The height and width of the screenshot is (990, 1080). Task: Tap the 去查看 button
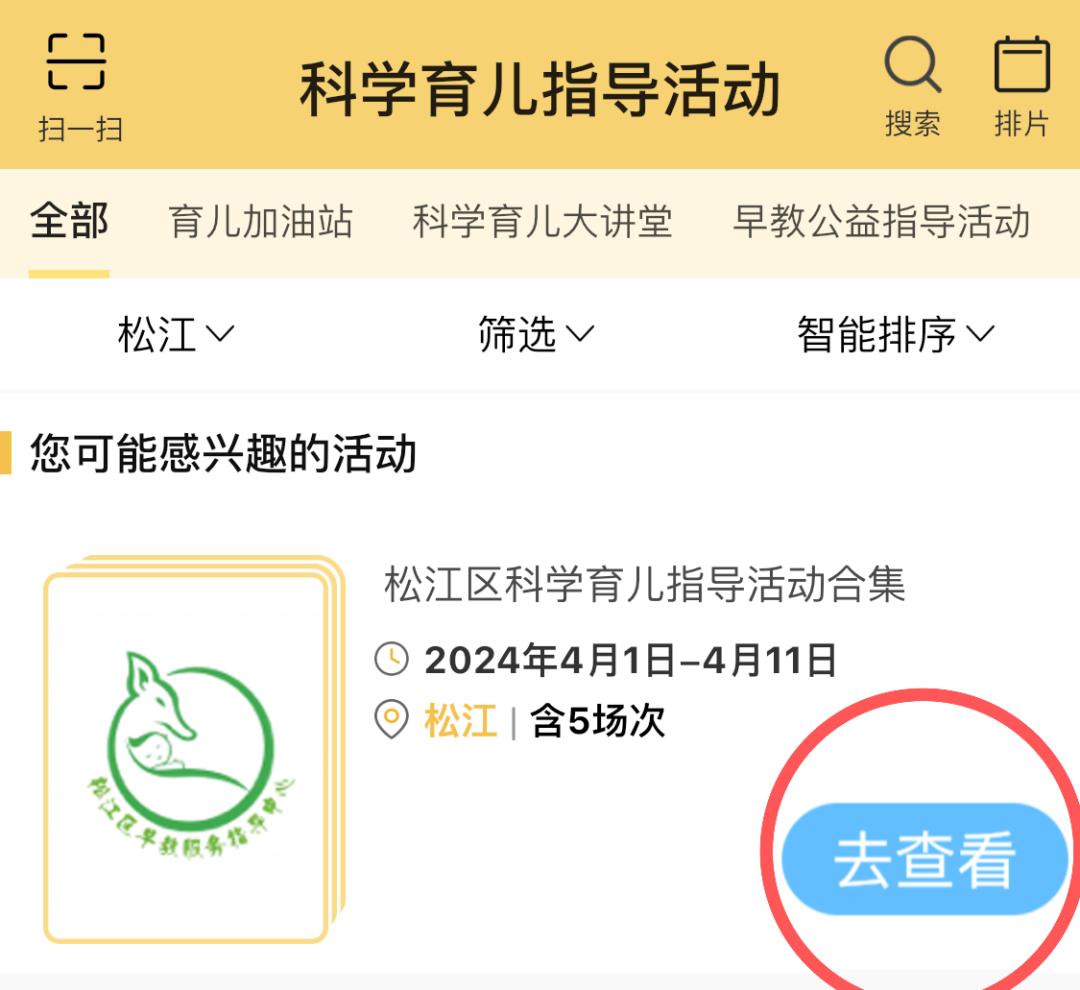click(924, 859)
